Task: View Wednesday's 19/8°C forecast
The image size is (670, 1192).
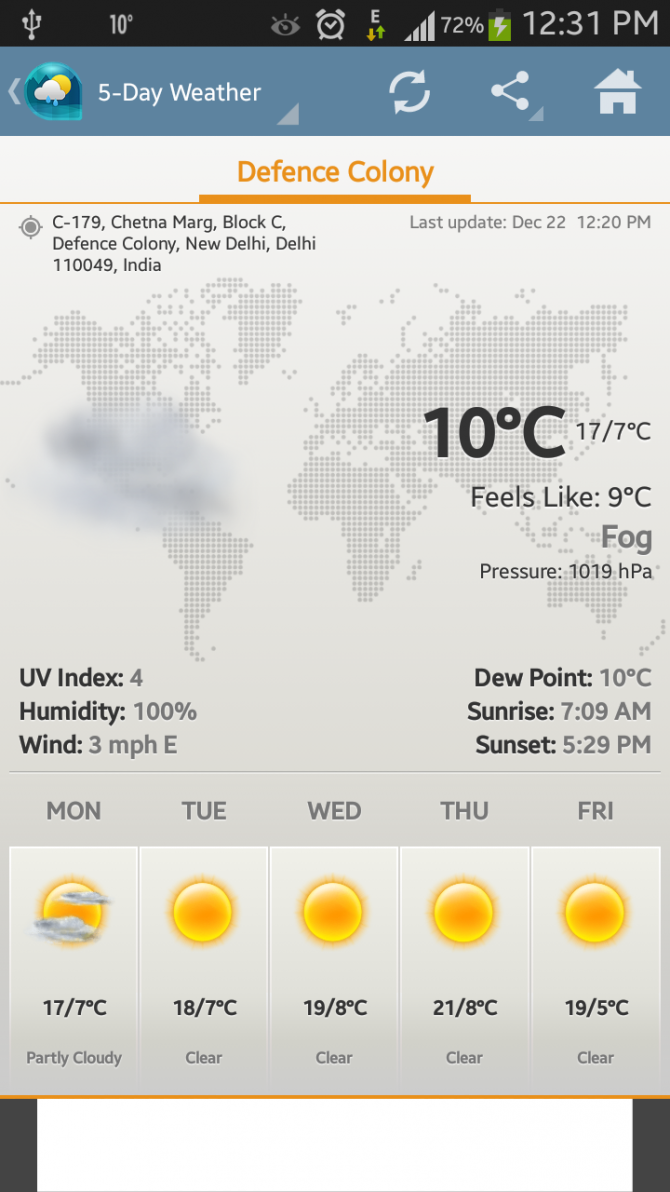Action: pyautogui.click(x=335, y=960)
